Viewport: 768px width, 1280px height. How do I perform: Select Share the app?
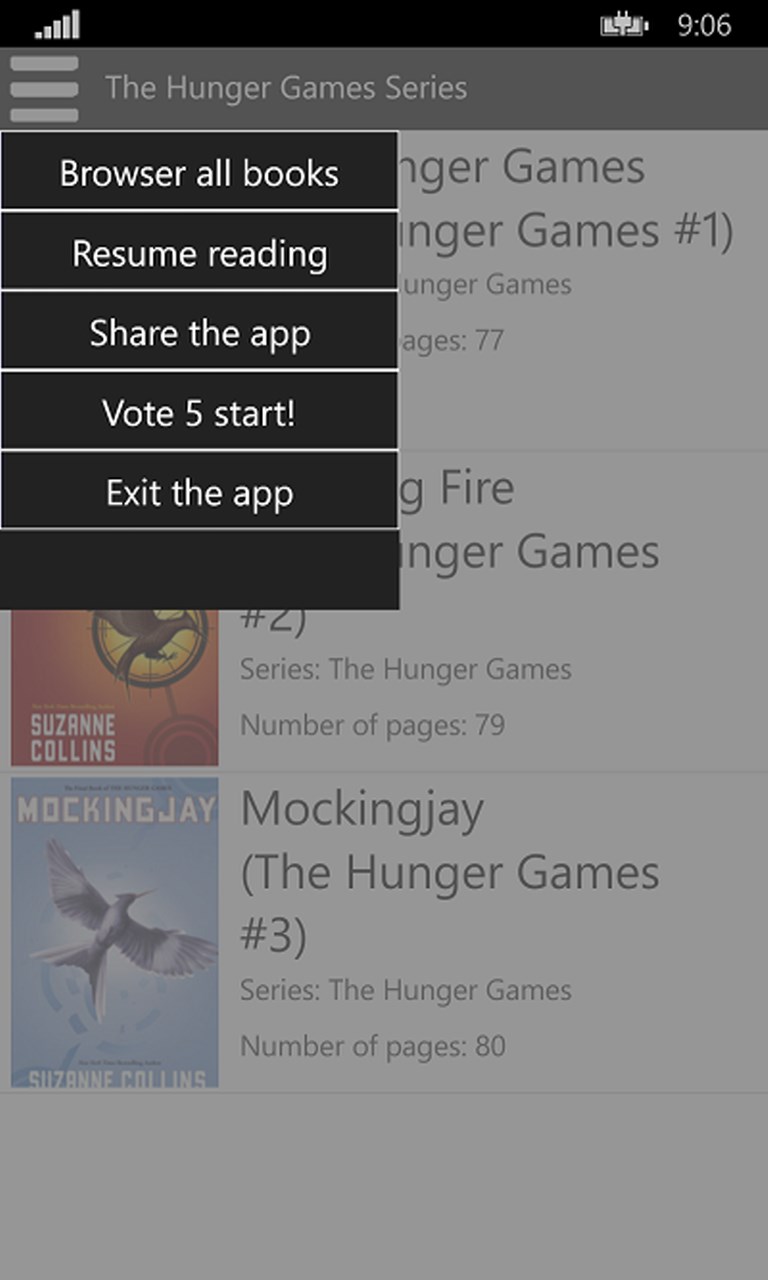[x=199, y=332]
